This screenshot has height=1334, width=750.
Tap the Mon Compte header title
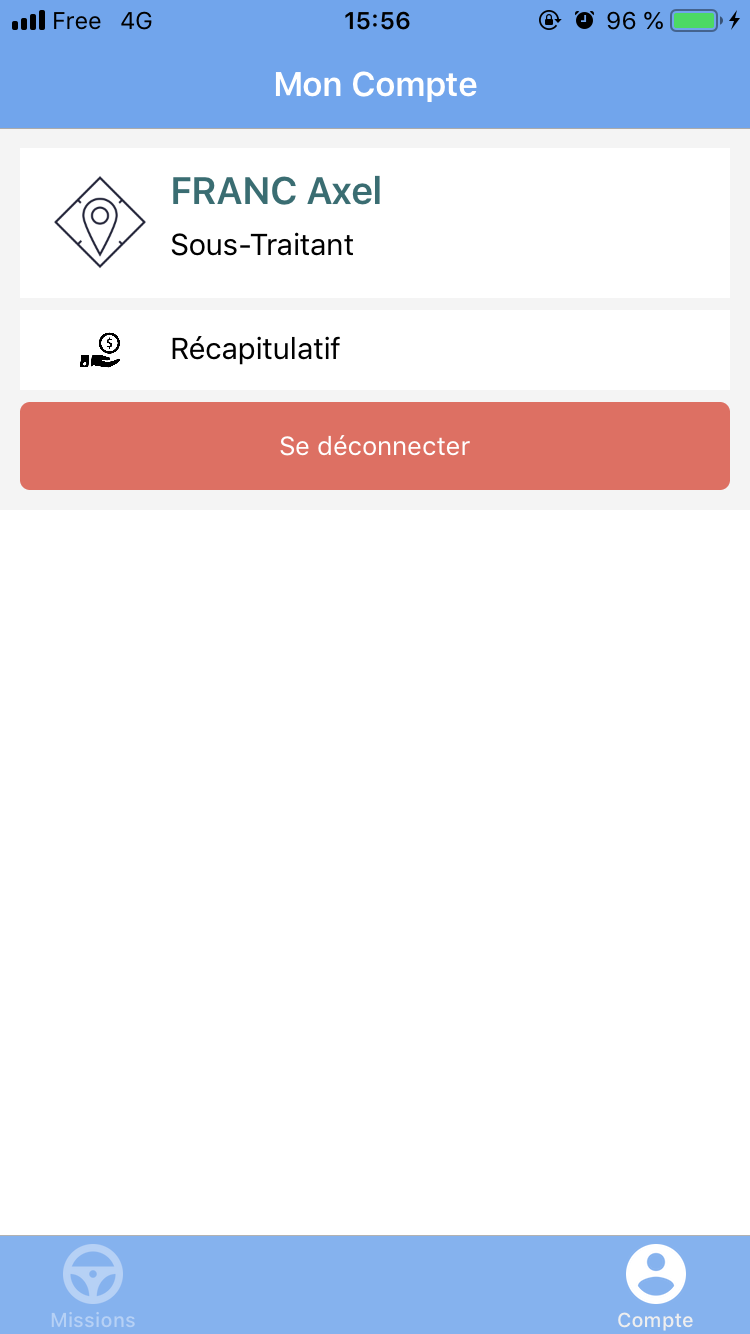click(x=375, y=84)
